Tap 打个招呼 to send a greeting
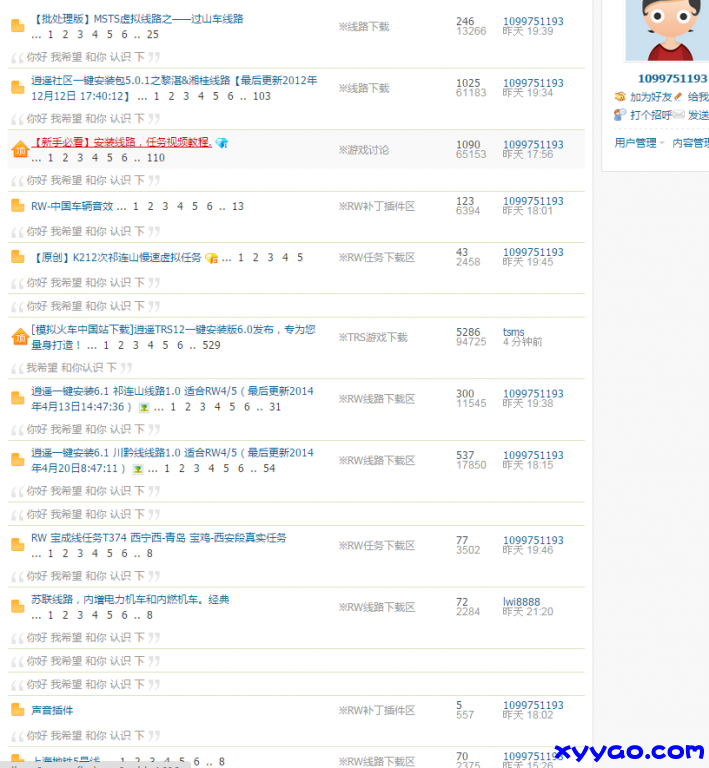 tap(650, 116)
